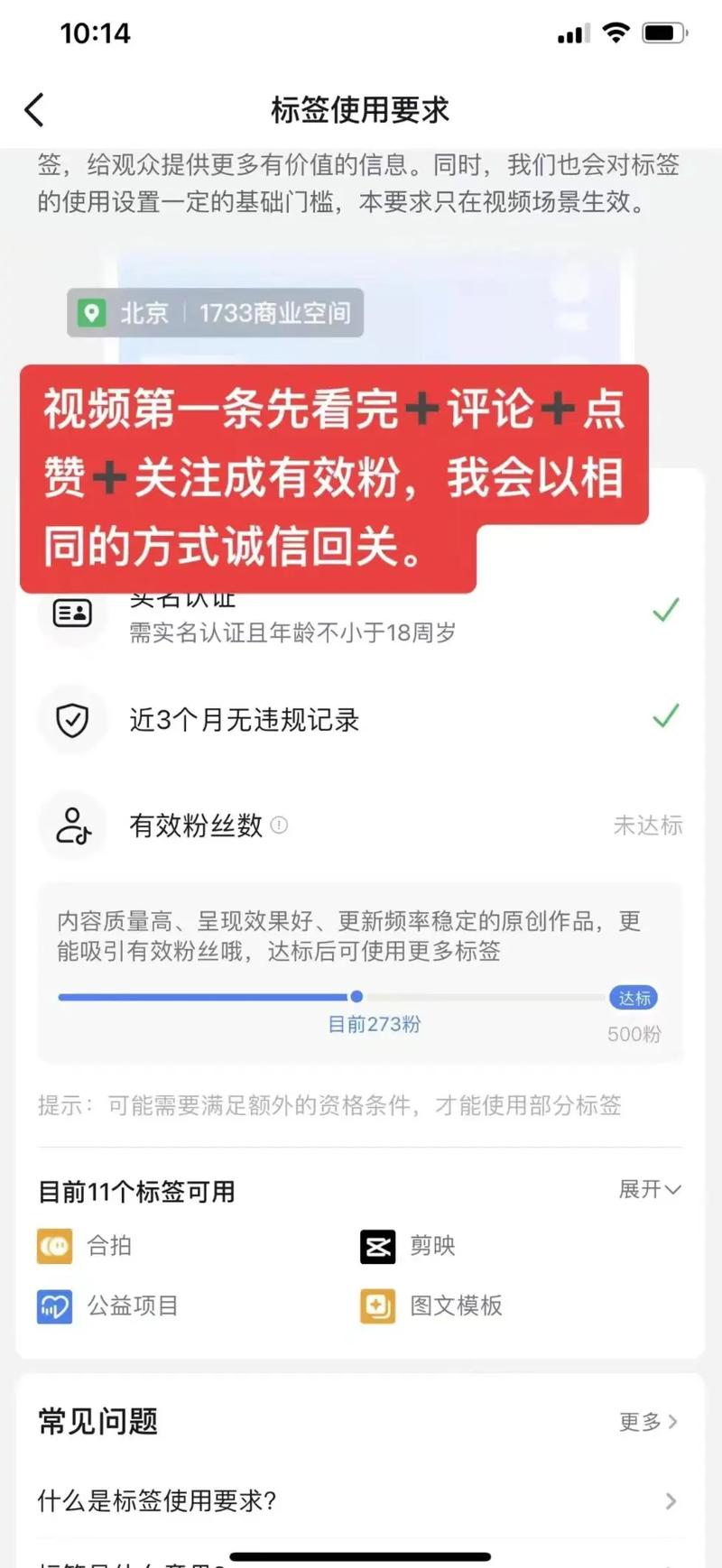Tap the 未达标 status label
Image resolution: width=722 pixels, height=1568 pixels.
648,826
